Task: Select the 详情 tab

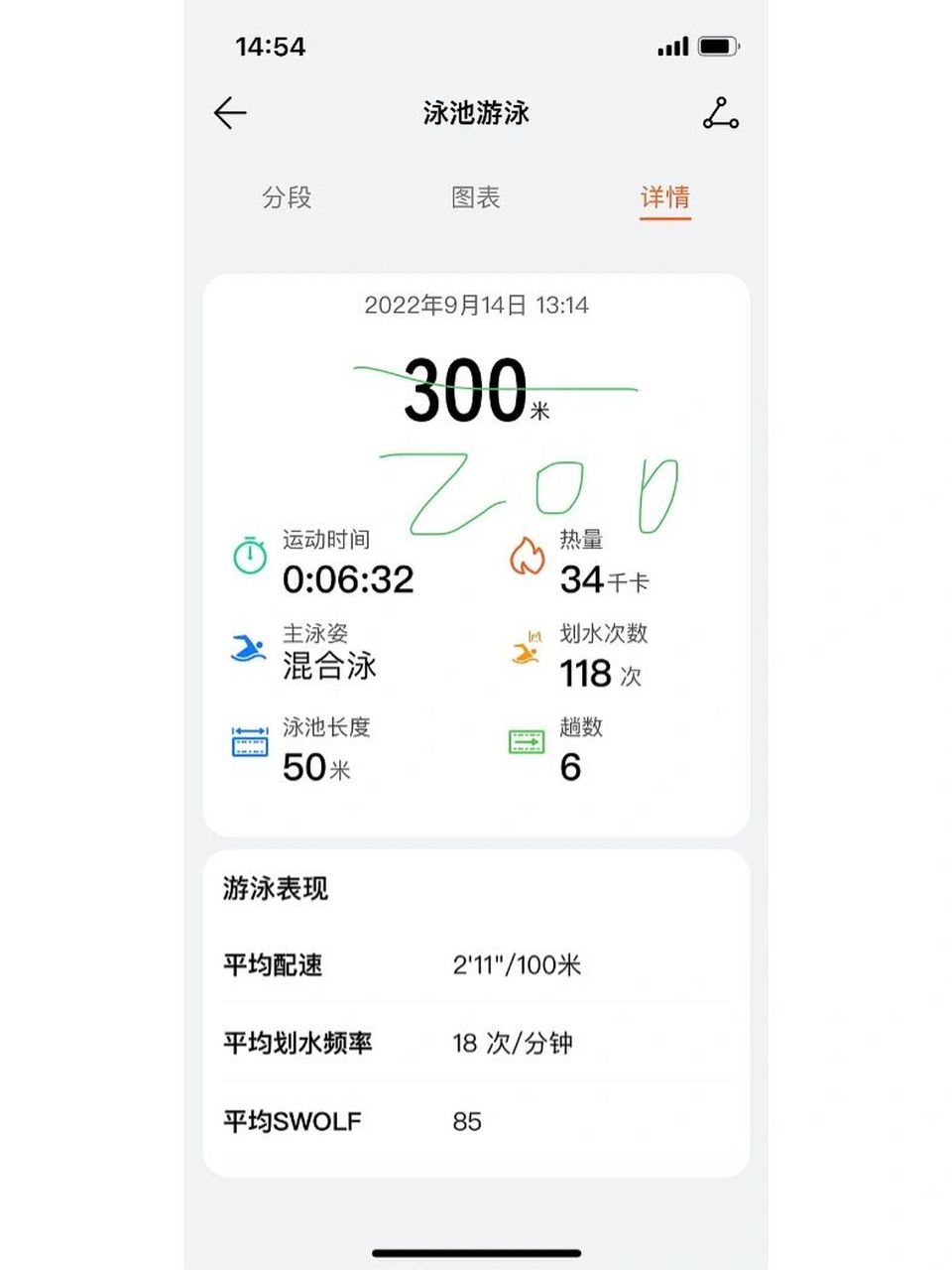Action: pos(666,197)
